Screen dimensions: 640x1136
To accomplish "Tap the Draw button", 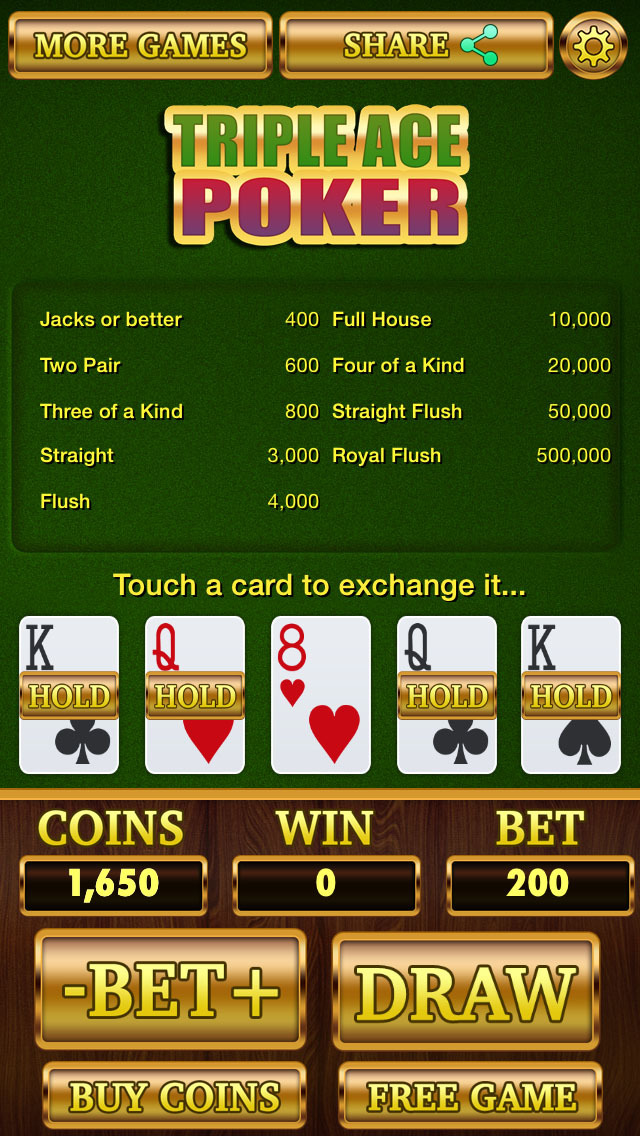I will 466,992.
